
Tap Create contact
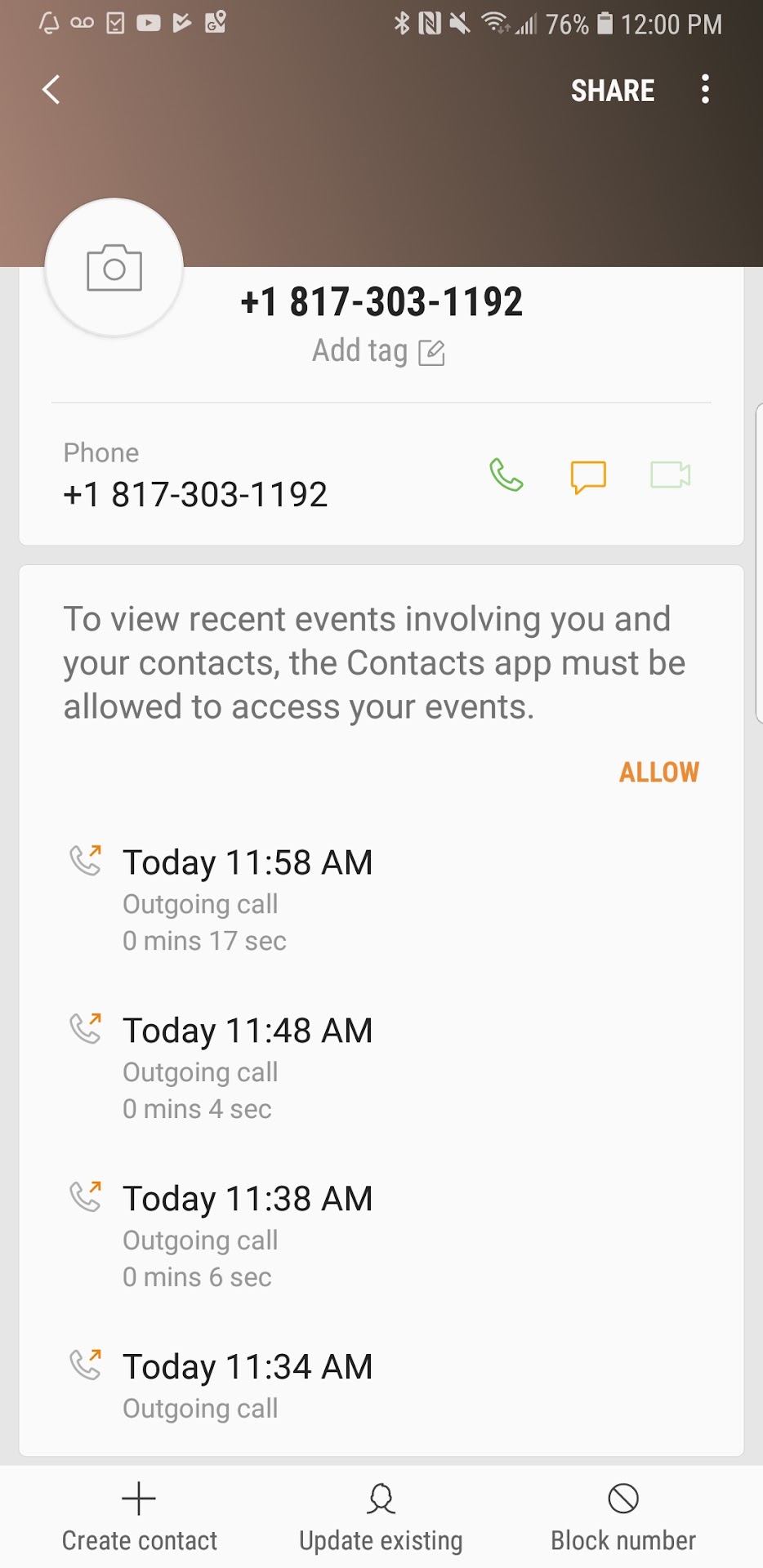(x=140, y=1518)
